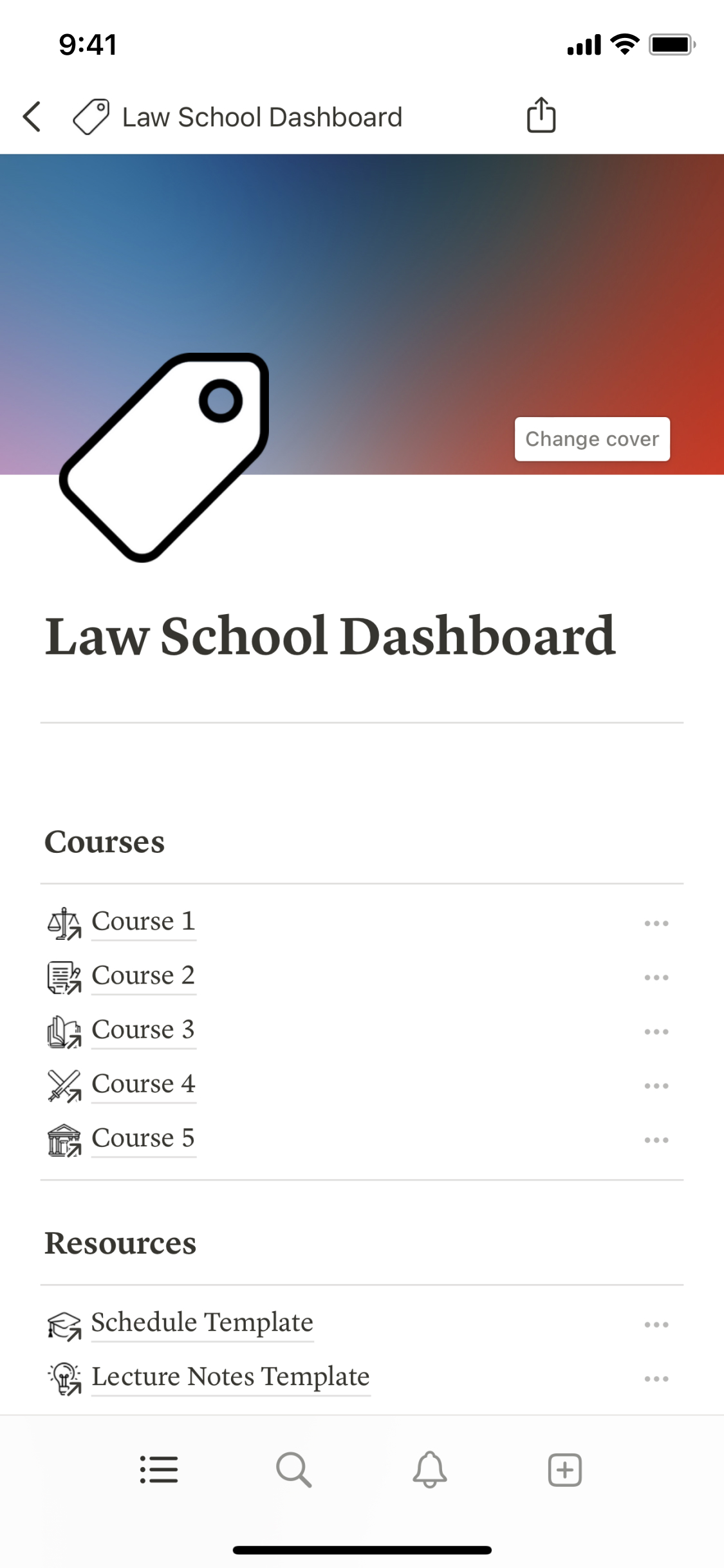Image resolution: width=724 pixels, height=1568 pixels.
Task: Show the three-dot menu for Course 2
Action: (656, 978)
